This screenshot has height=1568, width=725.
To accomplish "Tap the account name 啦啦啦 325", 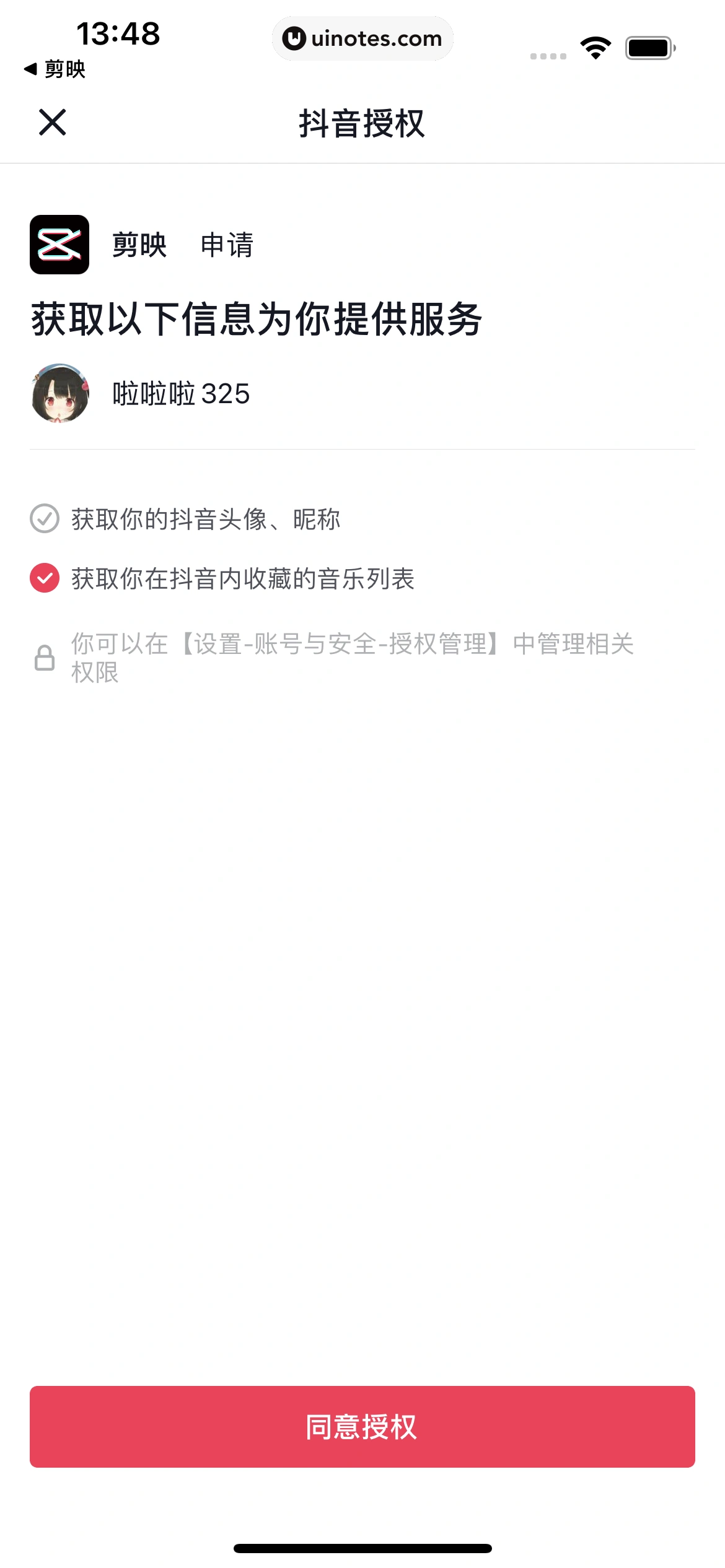I will coord(181,393).
